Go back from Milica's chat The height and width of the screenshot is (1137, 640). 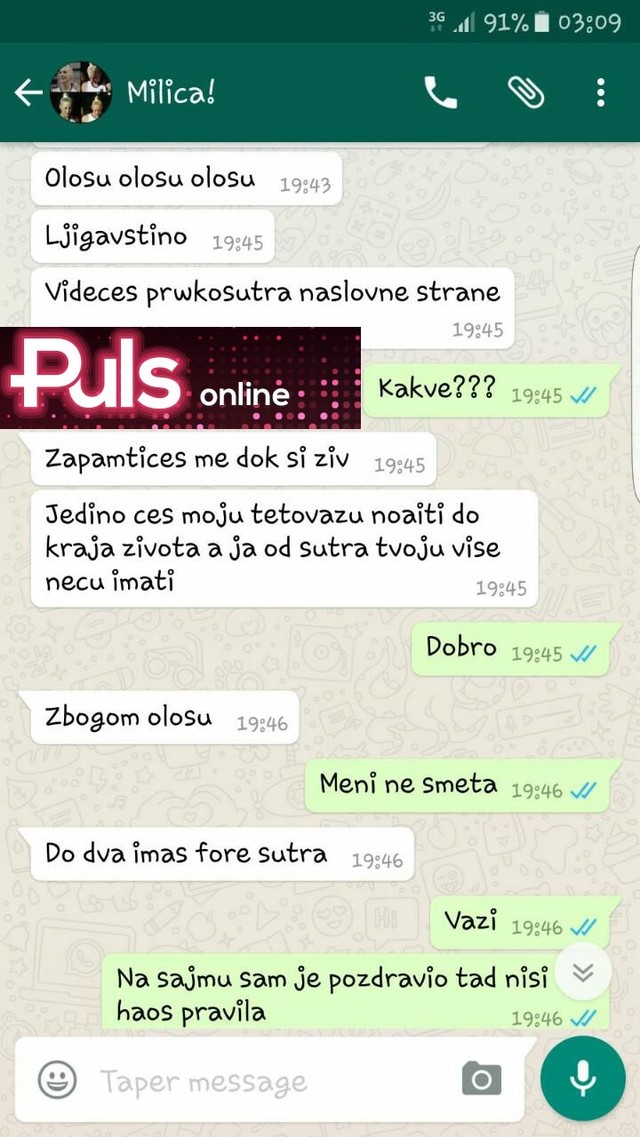tap(28, 93)
